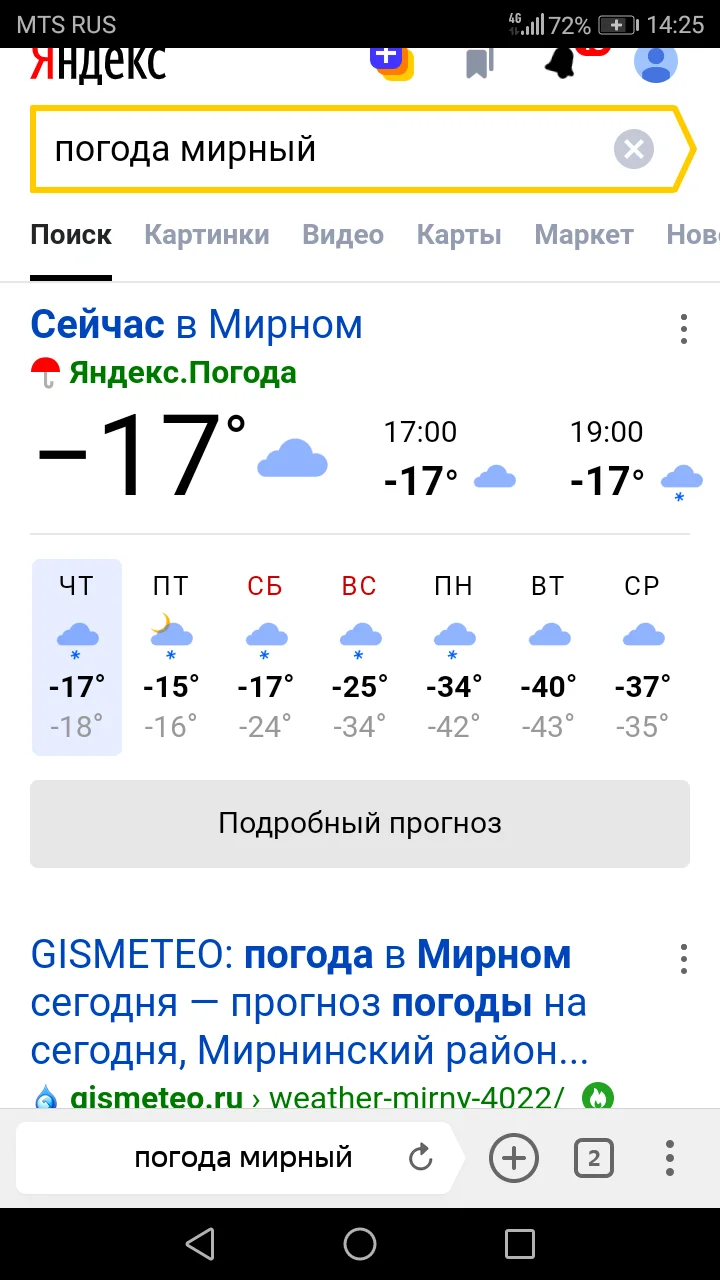
Task: Go to the Маркет tab
Action: coord(584,235)
